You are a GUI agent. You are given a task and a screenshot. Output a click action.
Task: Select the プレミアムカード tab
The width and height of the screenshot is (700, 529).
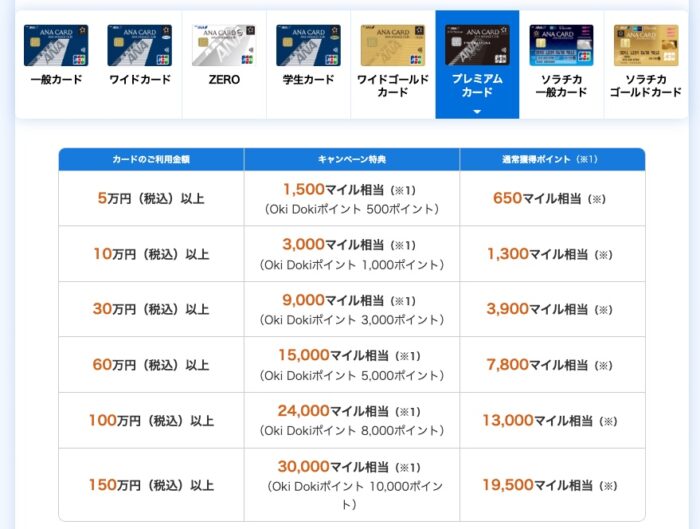point(477,62)
